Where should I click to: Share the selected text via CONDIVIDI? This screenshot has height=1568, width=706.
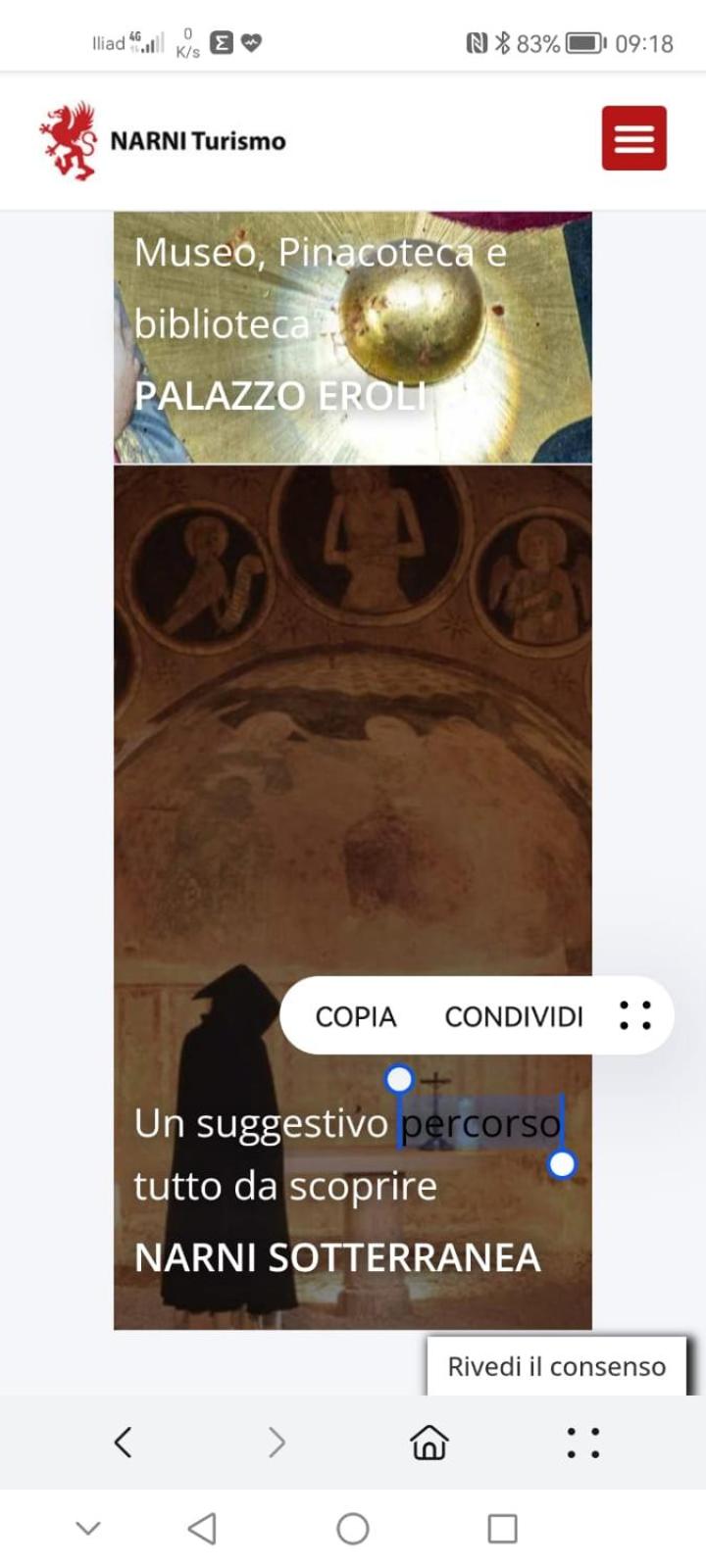pyautogui.click(x=514, y=1016)
